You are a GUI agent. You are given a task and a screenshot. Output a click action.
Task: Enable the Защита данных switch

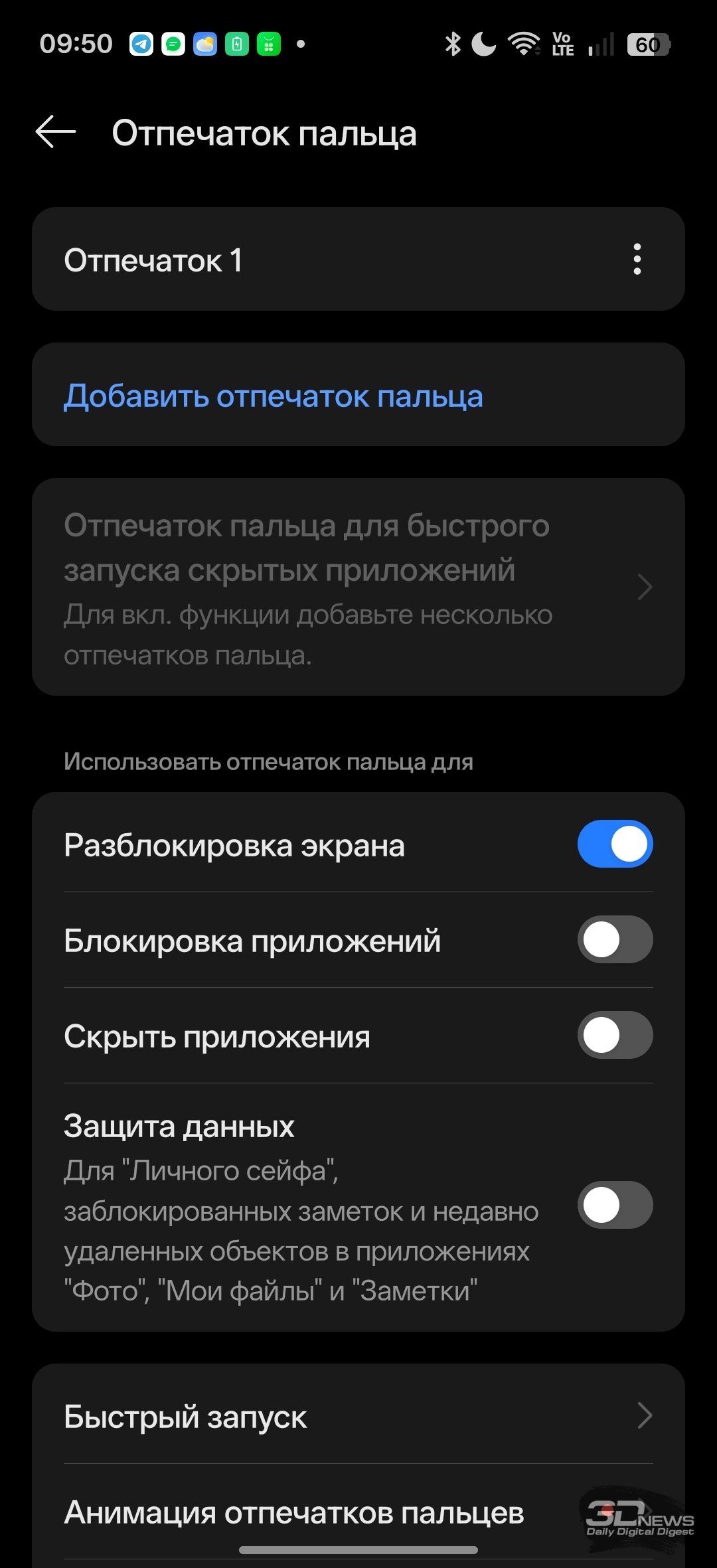pyautogui.click(x=615, y=1205)
